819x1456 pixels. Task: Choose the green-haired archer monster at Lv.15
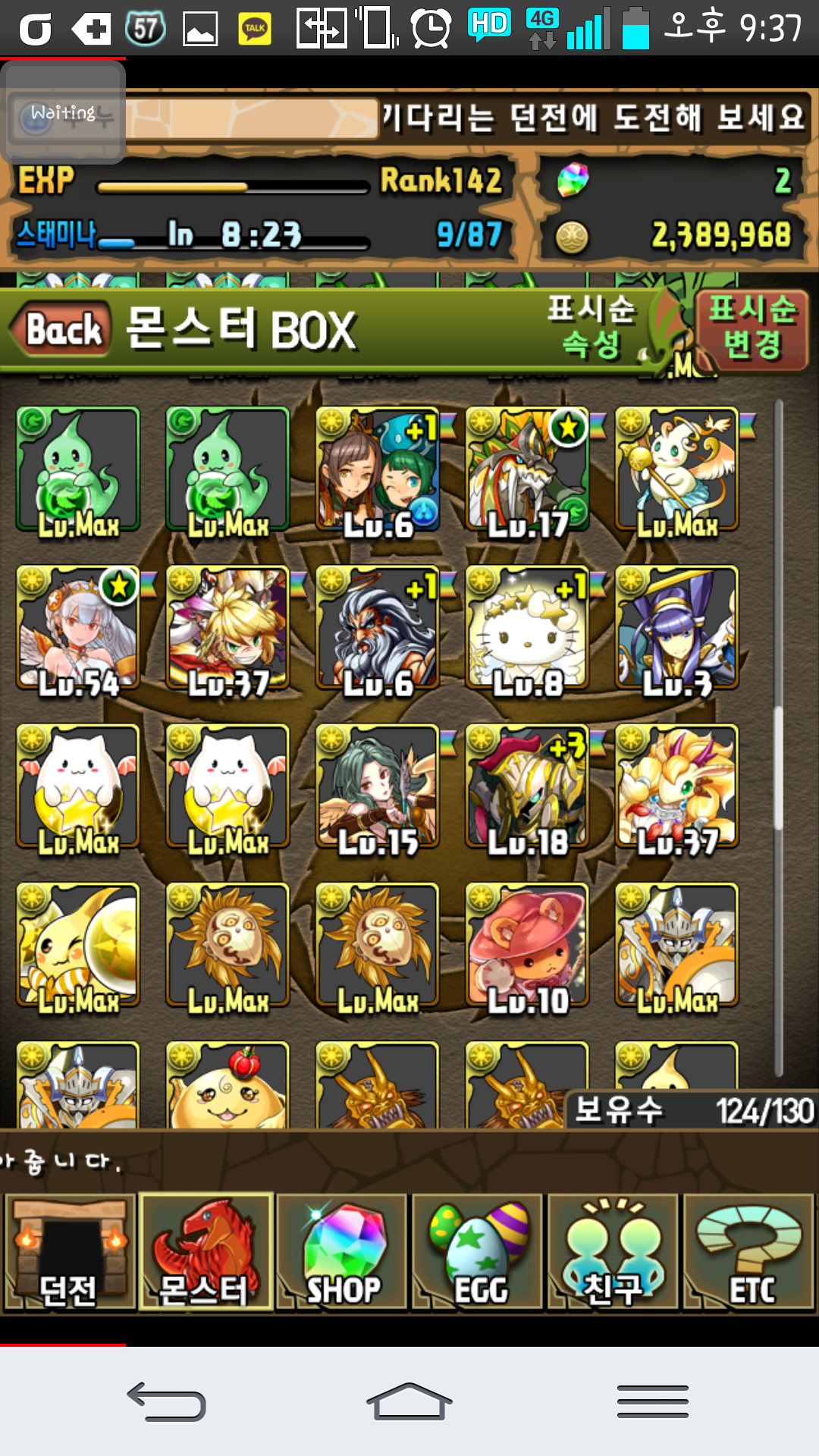(x=378, y=787)
